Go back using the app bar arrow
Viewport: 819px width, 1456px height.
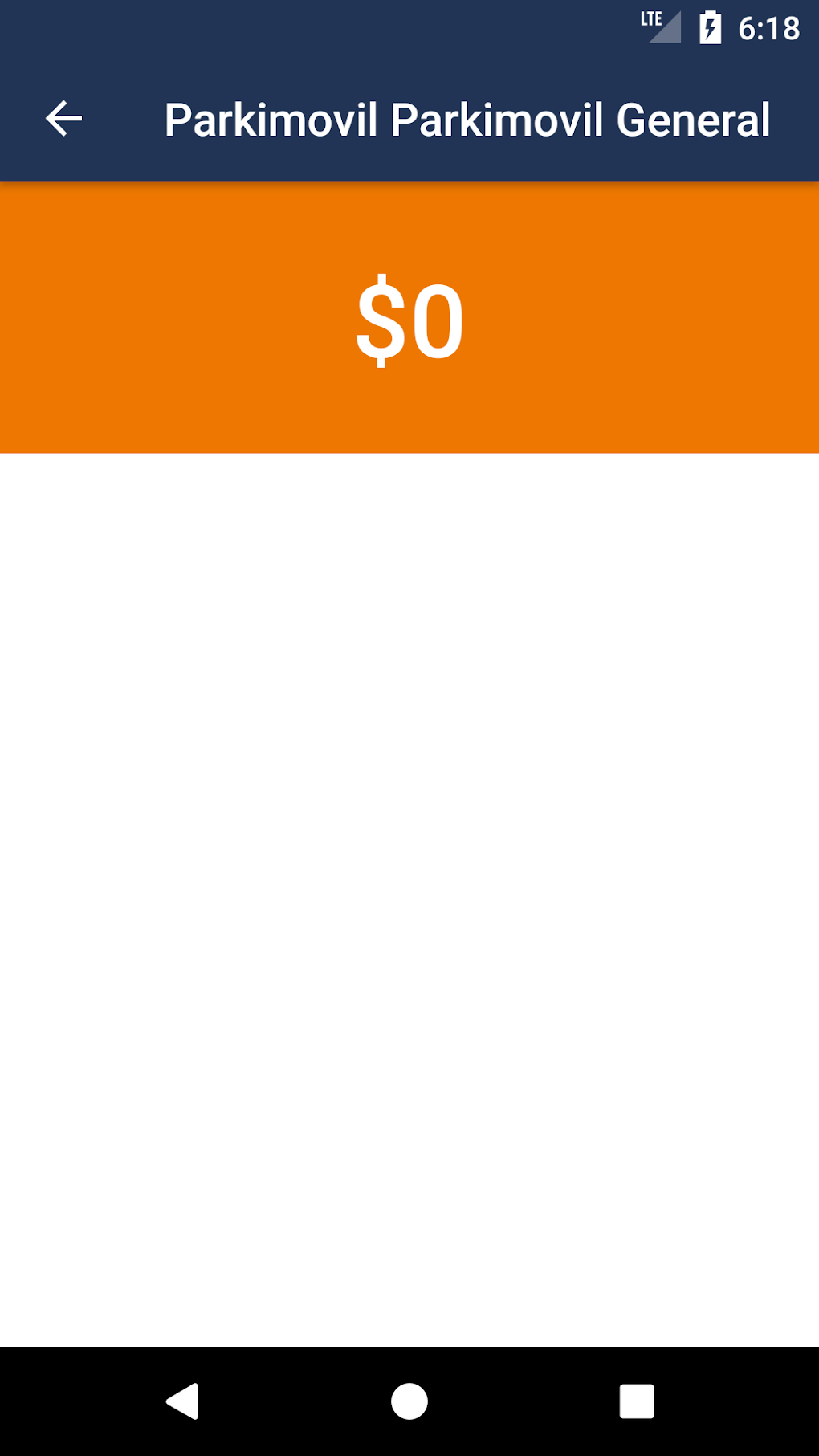(63, 119)
